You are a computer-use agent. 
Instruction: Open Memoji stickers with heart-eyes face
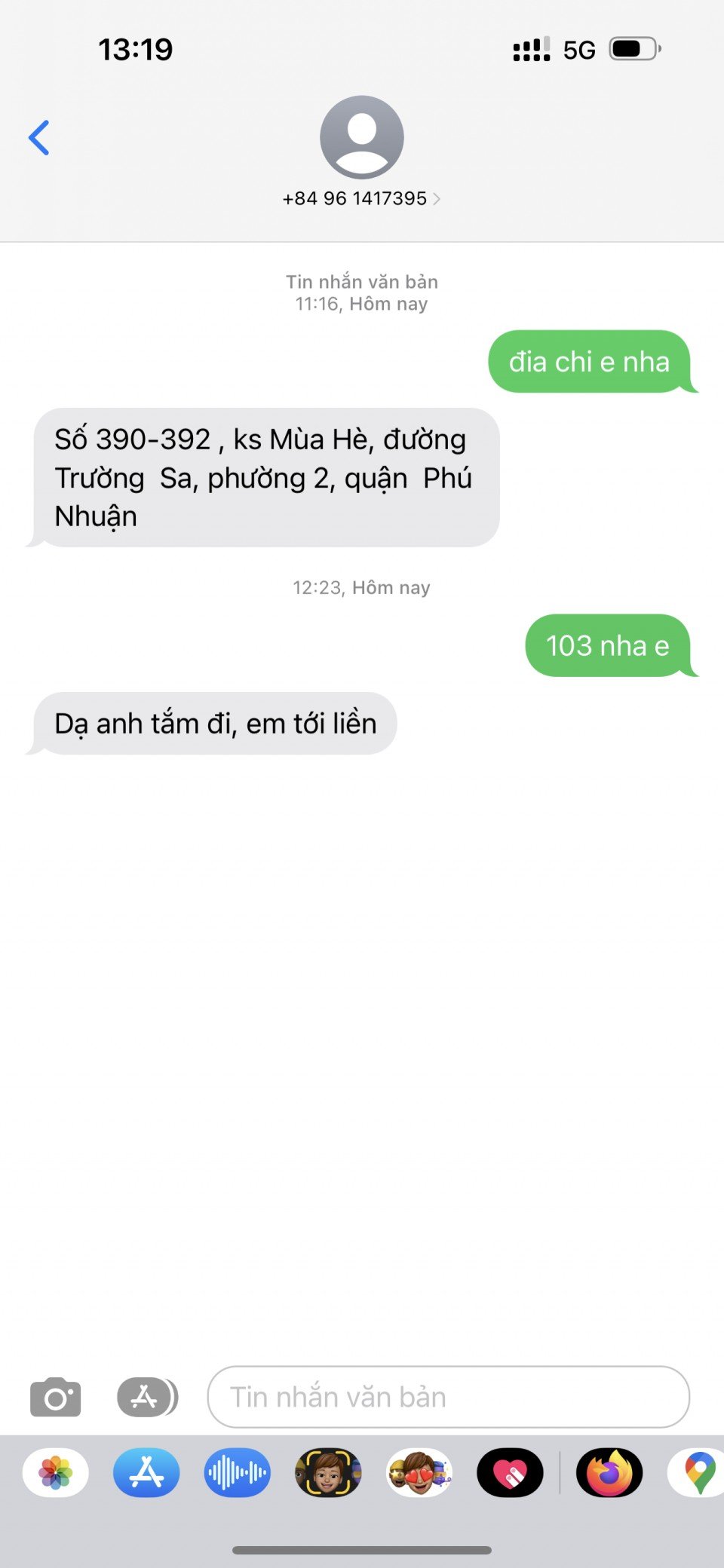pos(419,1472)
